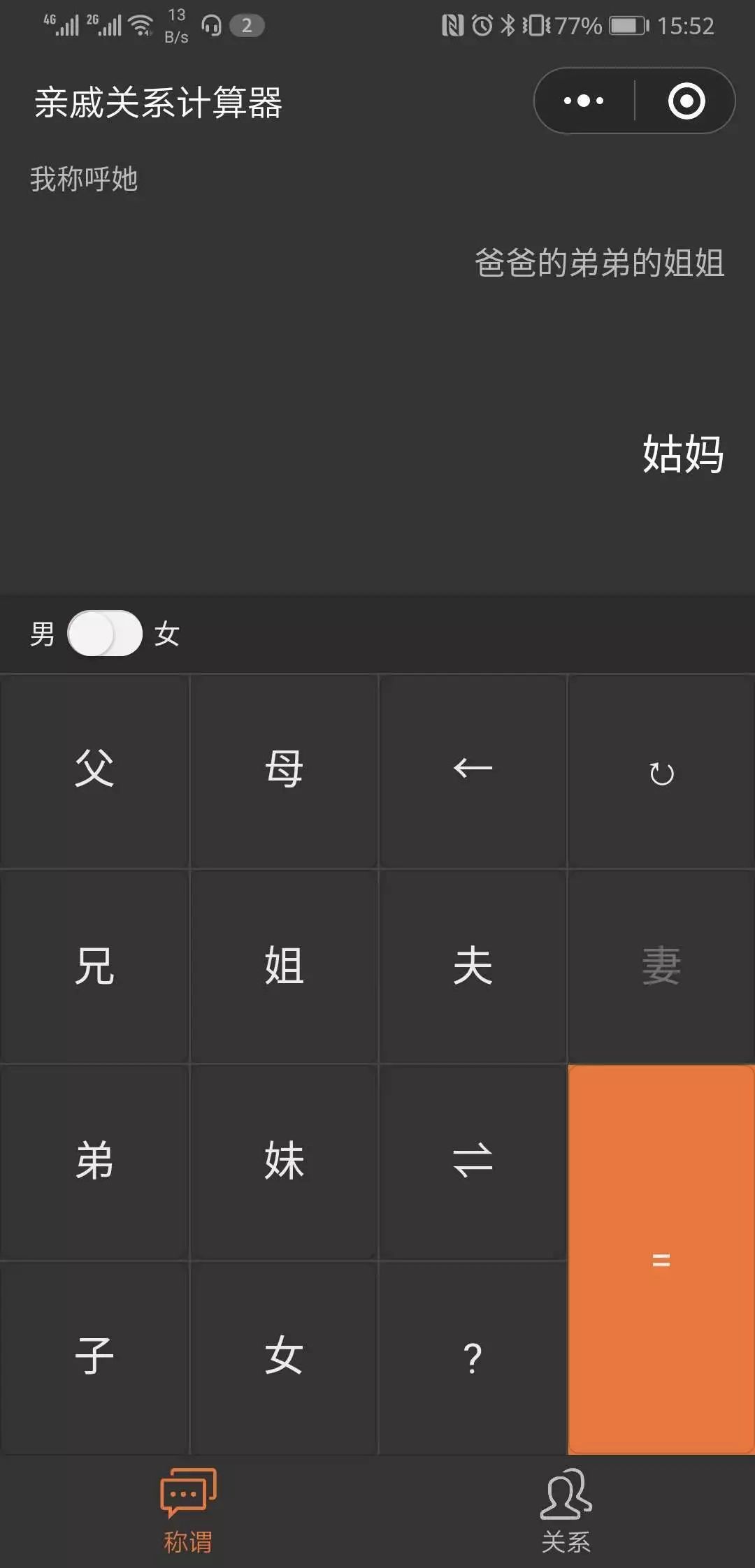Add 姐 to the relation chain
The image size is (755, 1568).
(284, 966)
